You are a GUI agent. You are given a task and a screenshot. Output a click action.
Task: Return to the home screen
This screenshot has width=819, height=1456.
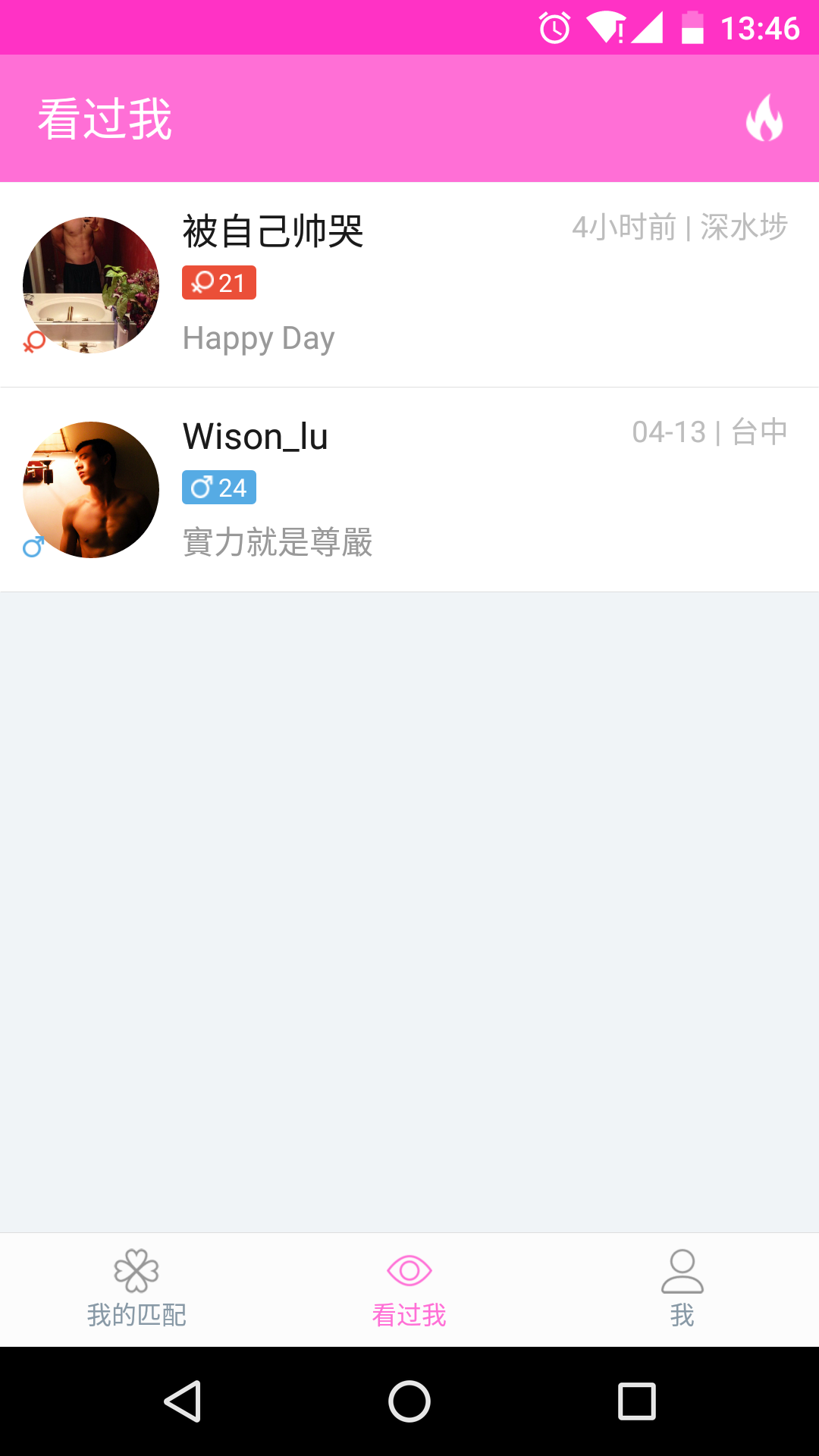[409, 1401]
